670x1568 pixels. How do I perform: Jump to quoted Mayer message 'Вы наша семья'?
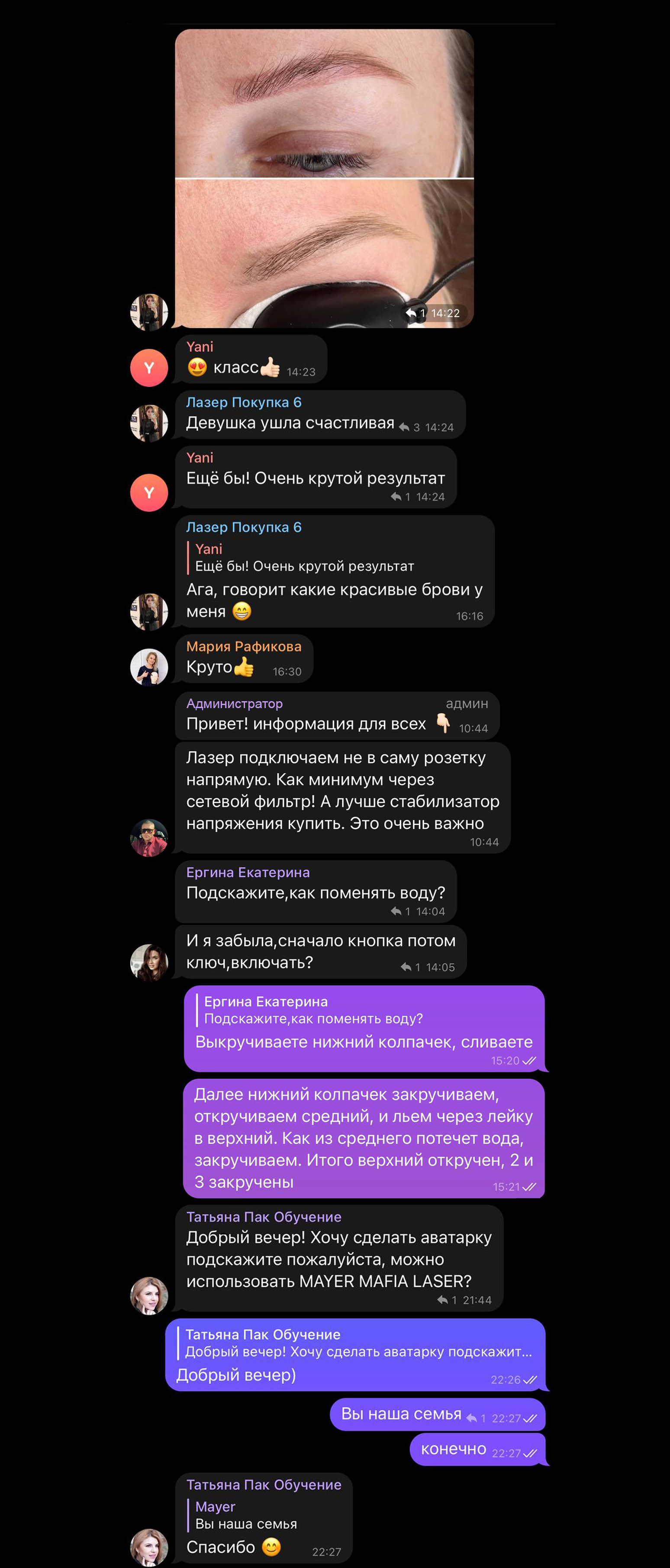click(246, 1515)
